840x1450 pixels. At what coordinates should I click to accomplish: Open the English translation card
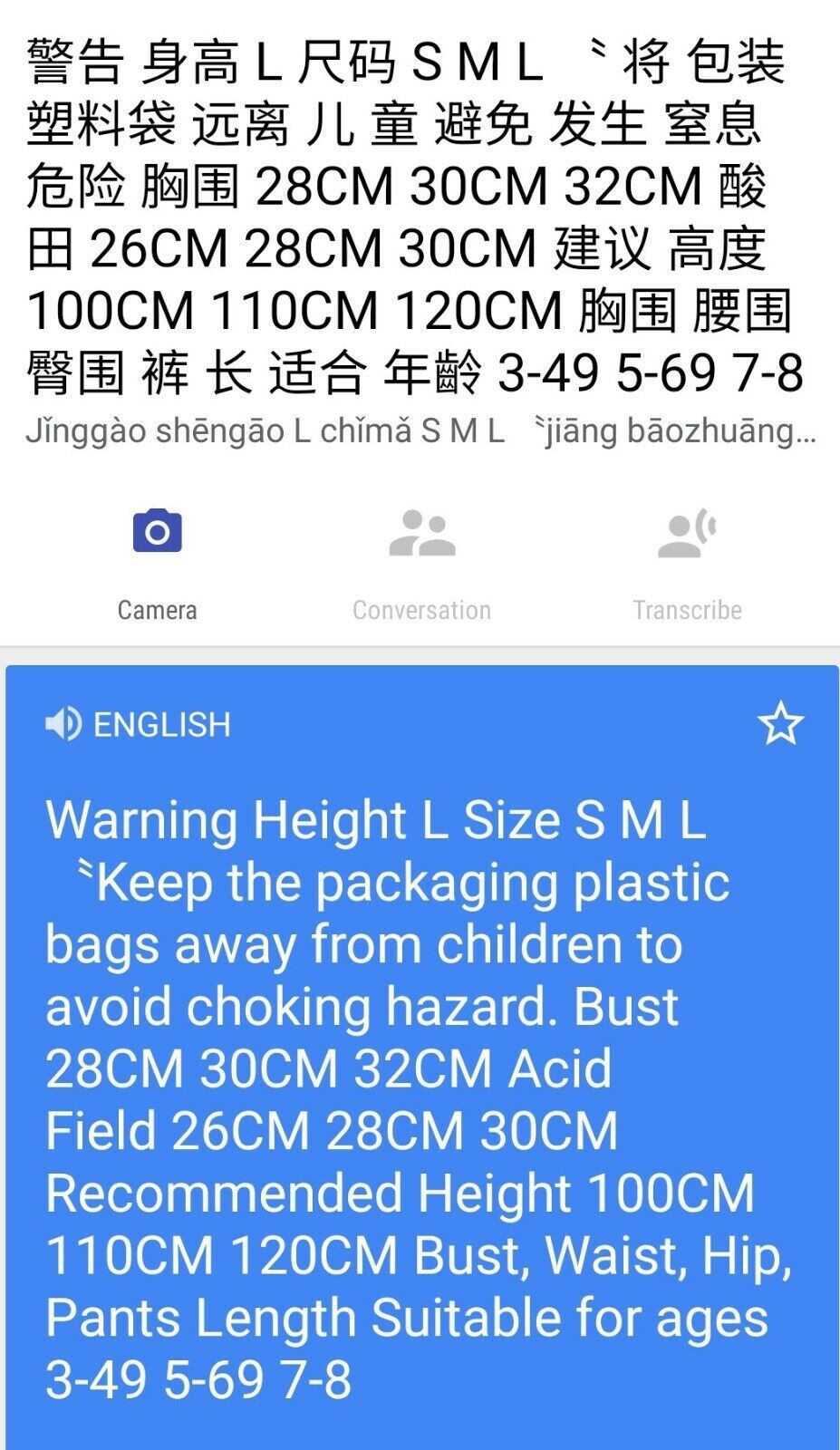[422, 1057]
